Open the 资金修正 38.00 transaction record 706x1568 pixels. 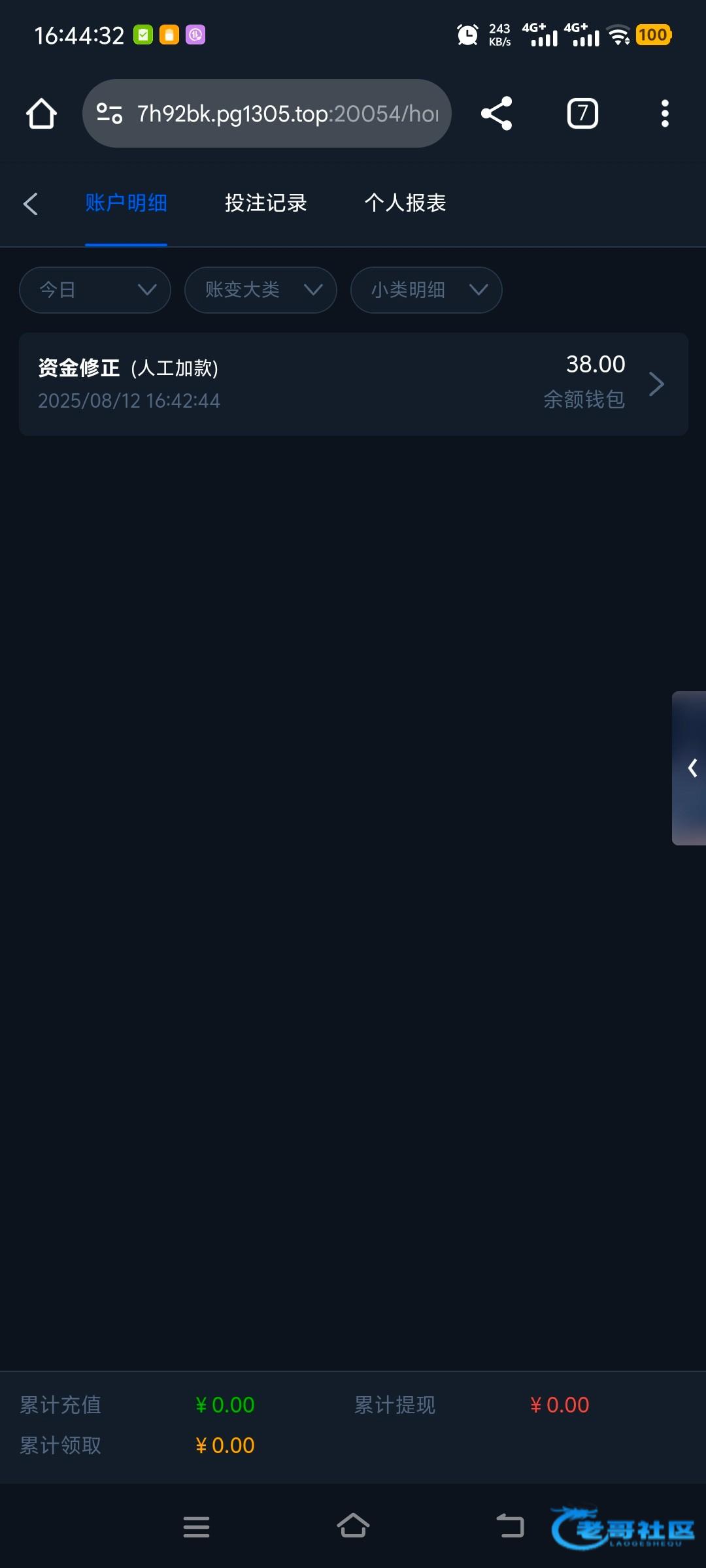point(353,384)
